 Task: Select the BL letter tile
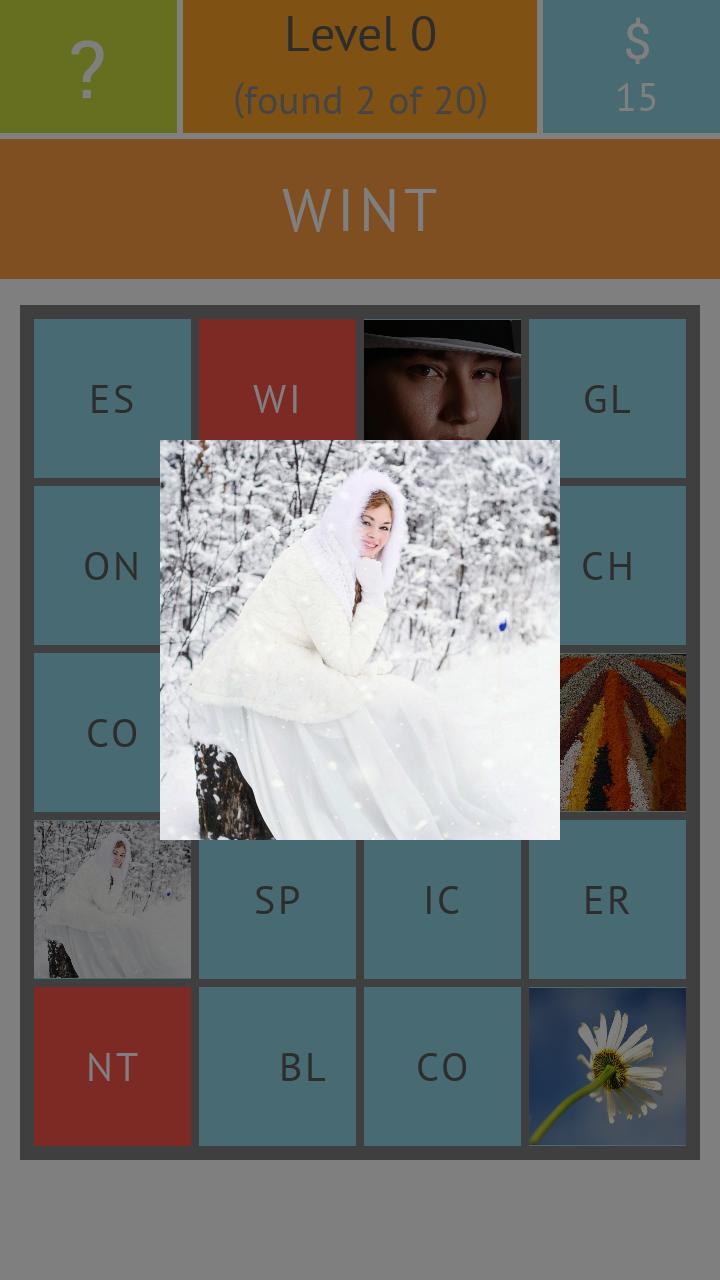tap(277, 1066)
